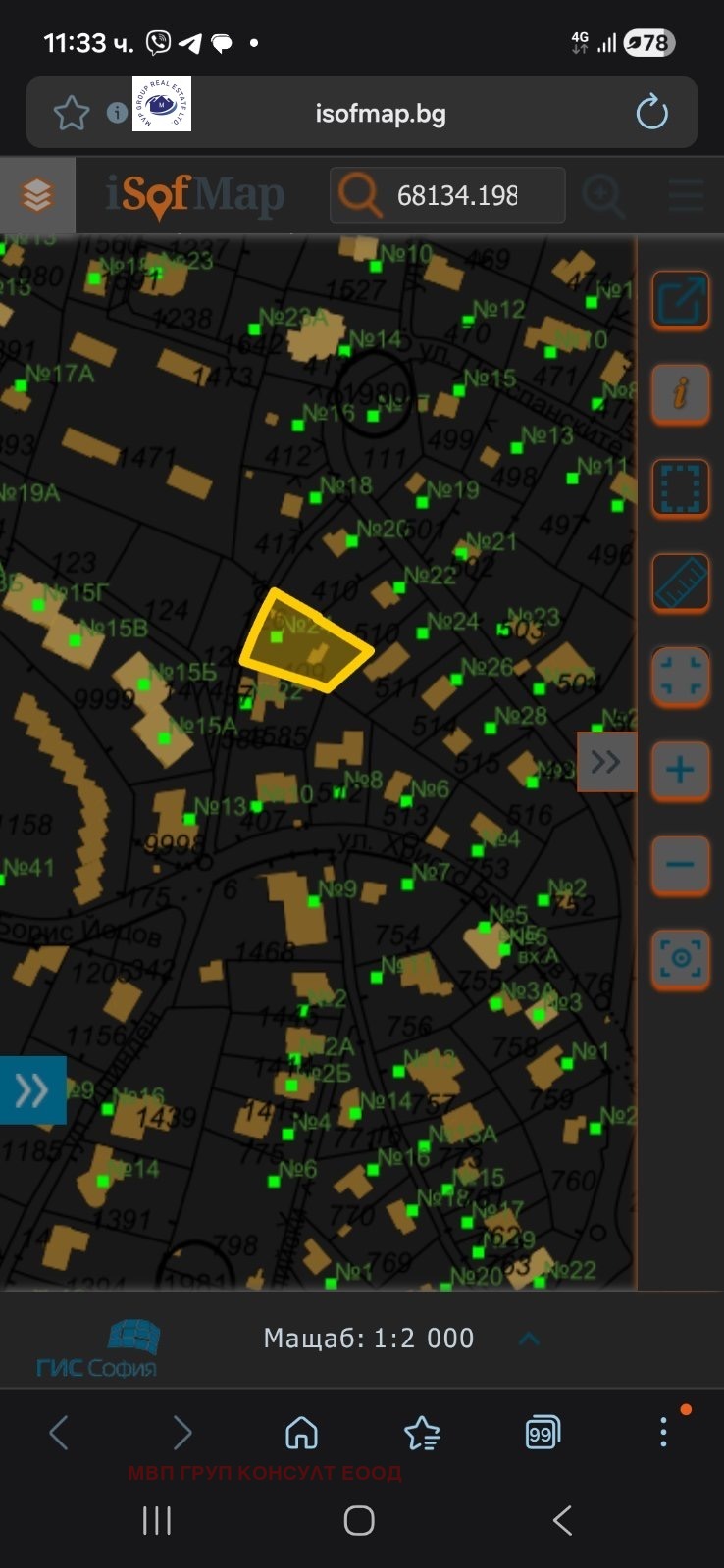Go to the browser home page

click(x=301, y=1434)
